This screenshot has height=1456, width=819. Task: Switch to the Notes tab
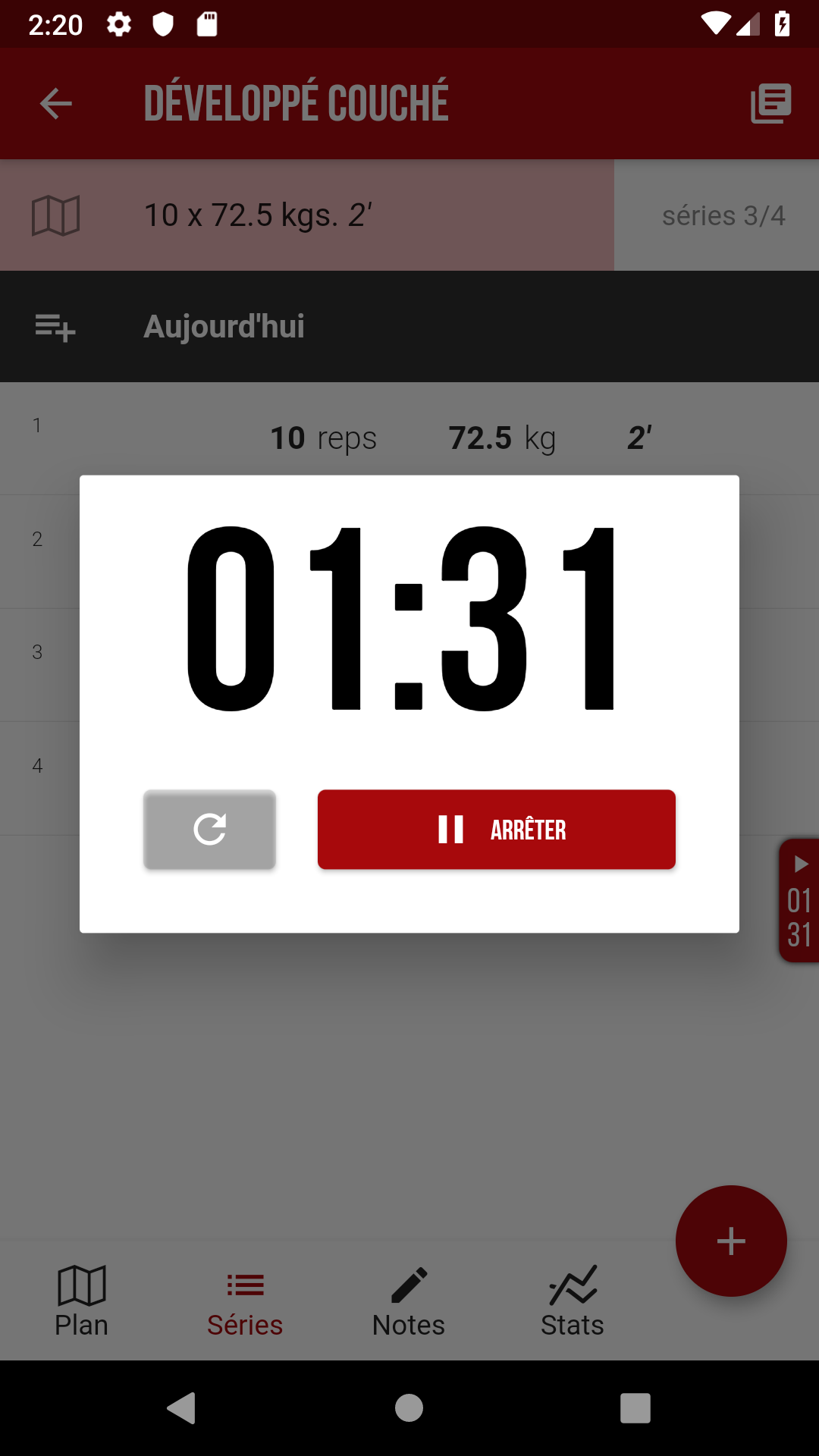pyautogui.click(x=409, y=1301)
